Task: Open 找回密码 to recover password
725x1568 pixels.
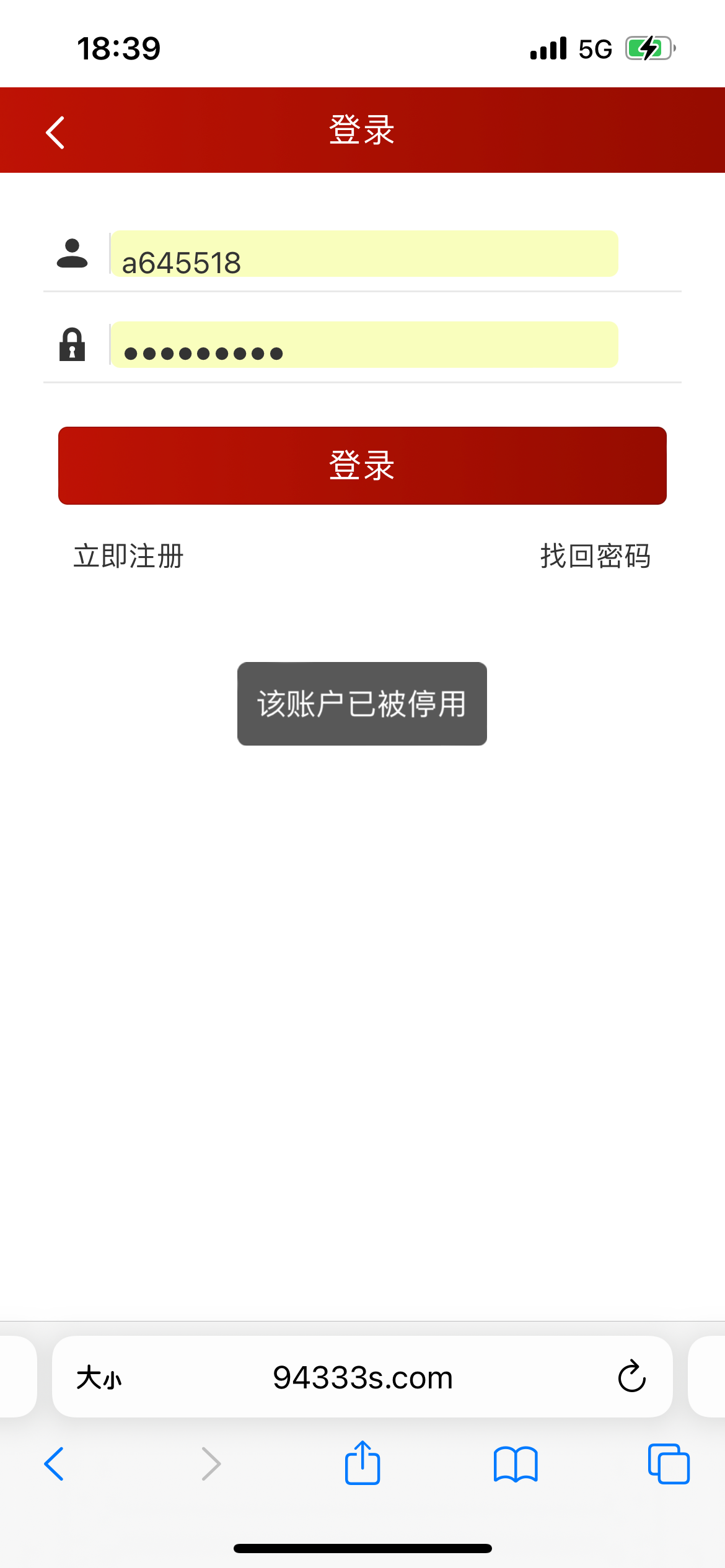Action: pyautogui.click(x=595, y=556)
